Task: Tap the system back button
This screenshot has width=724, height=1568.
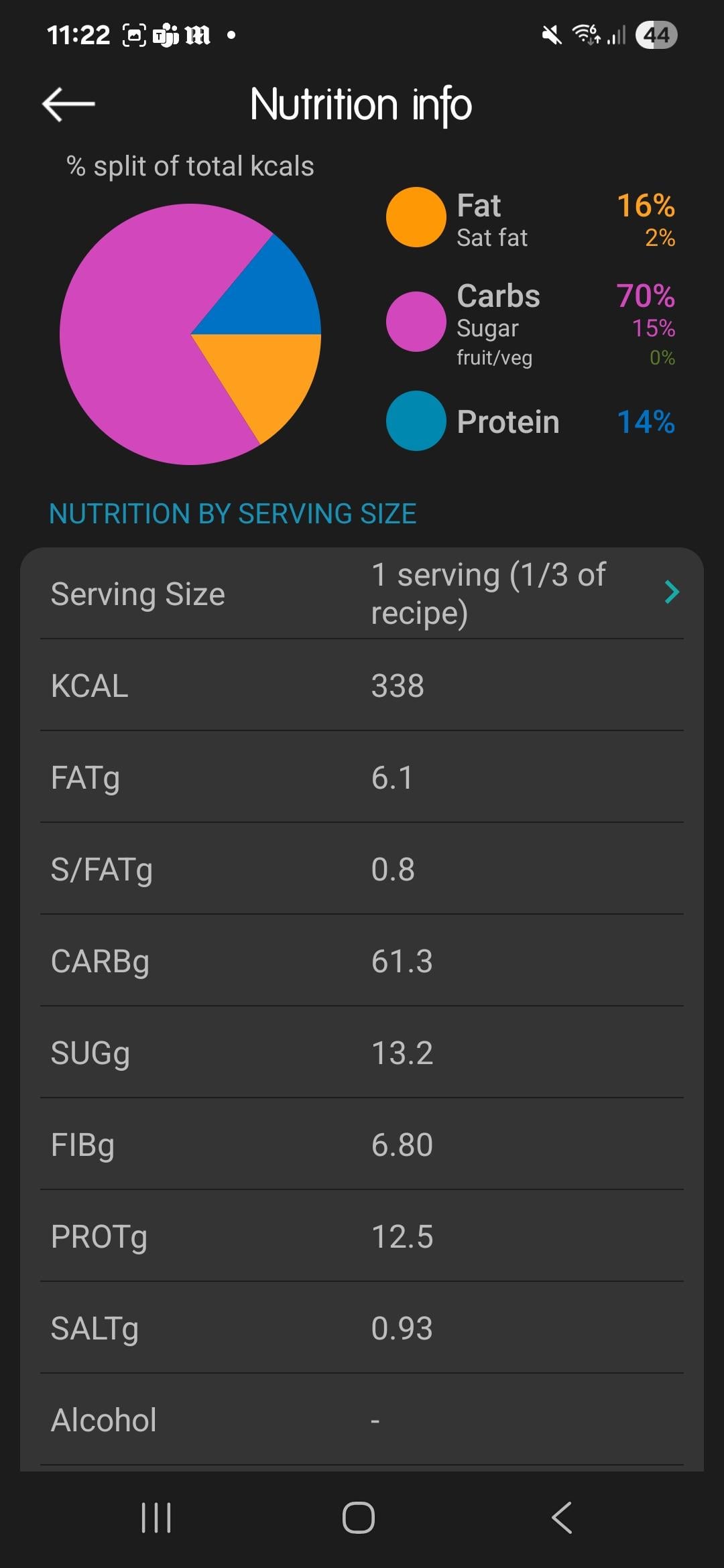Action: pos(562,1518)
